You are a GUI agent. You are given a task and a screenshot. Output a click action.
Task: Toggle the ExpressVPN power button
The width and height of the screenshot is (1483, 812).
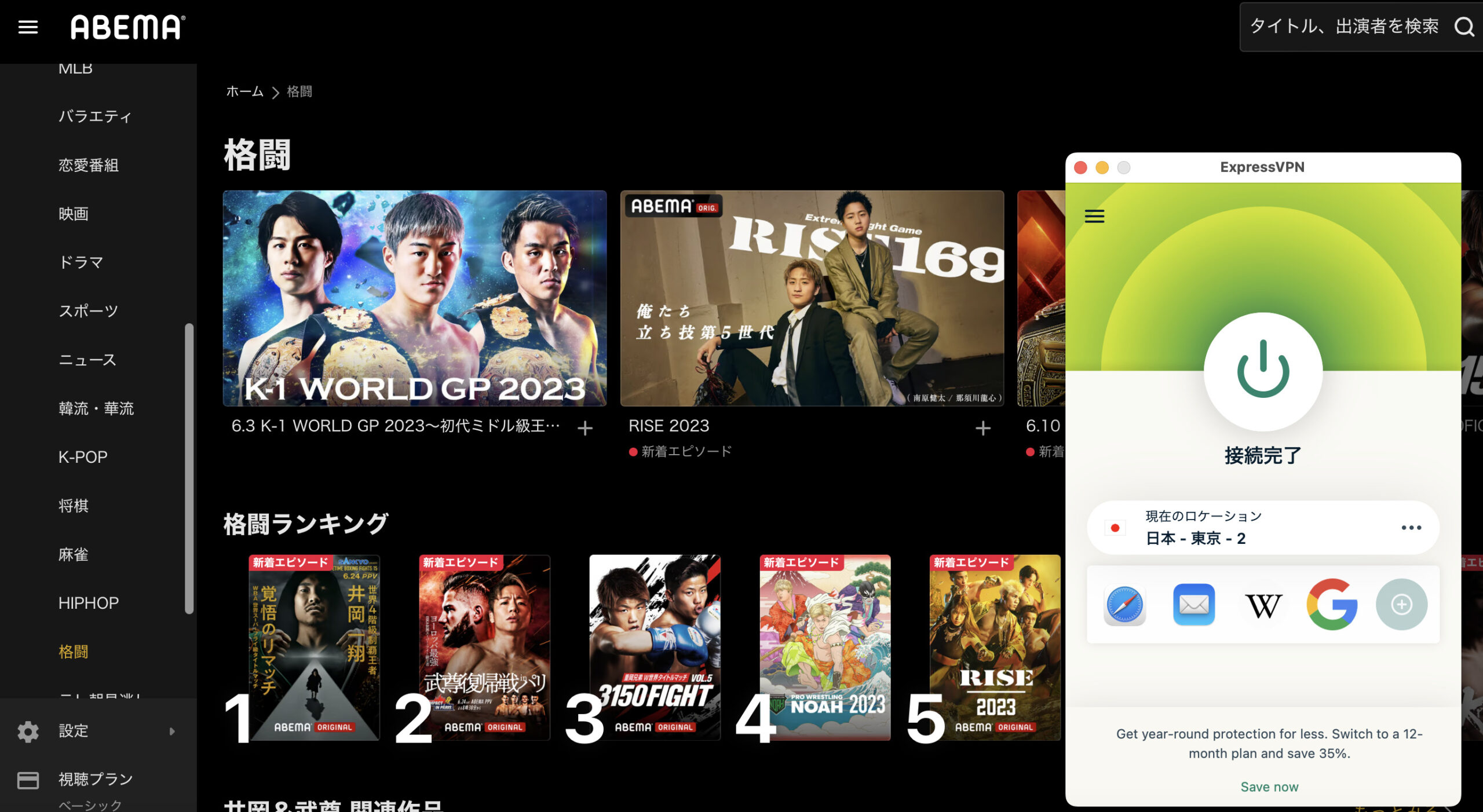(x=1263, y=371)
